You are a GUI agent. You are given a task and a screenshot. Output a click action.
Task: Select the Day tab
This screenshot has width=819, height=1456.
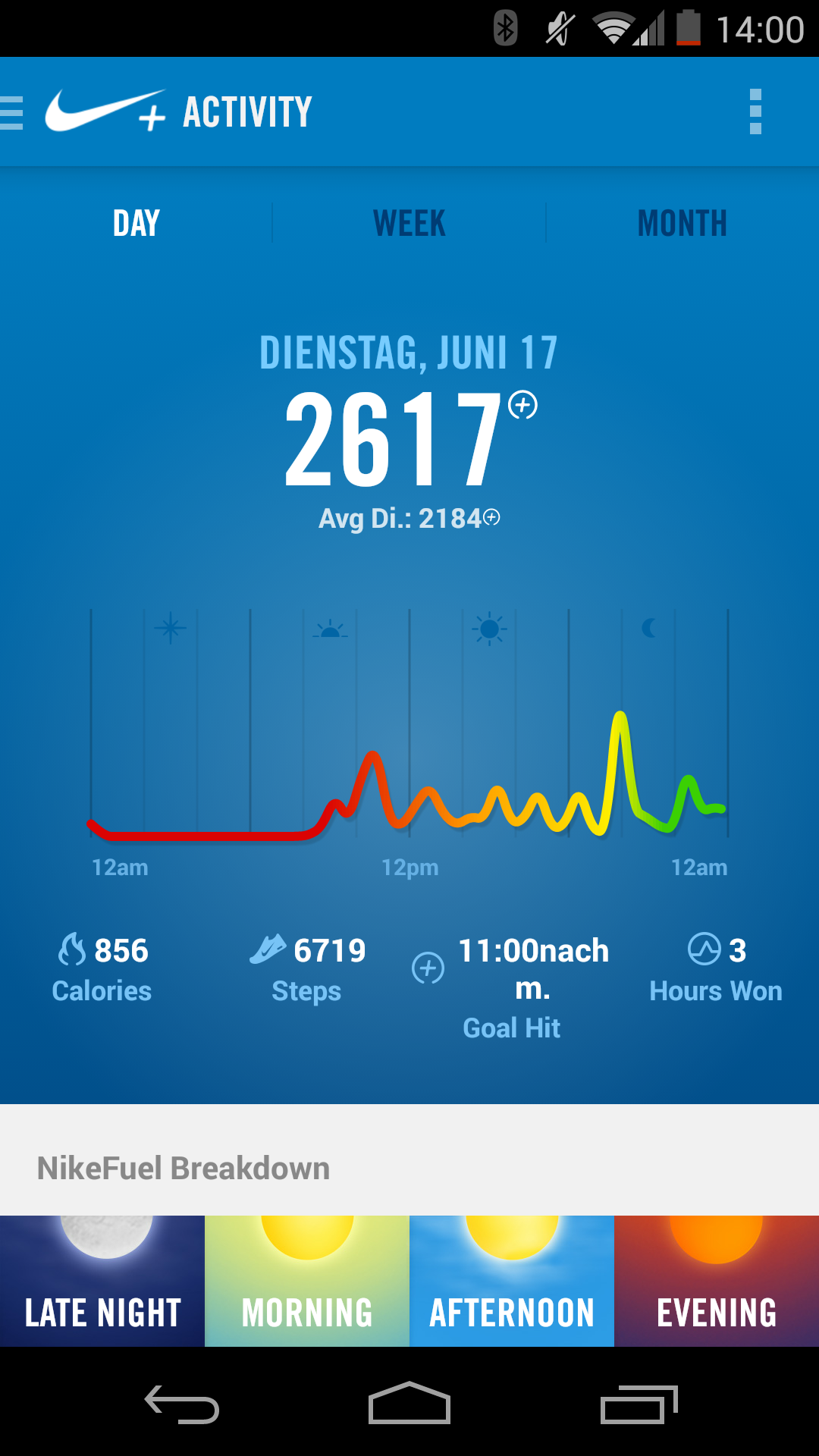tap(136, 223)
